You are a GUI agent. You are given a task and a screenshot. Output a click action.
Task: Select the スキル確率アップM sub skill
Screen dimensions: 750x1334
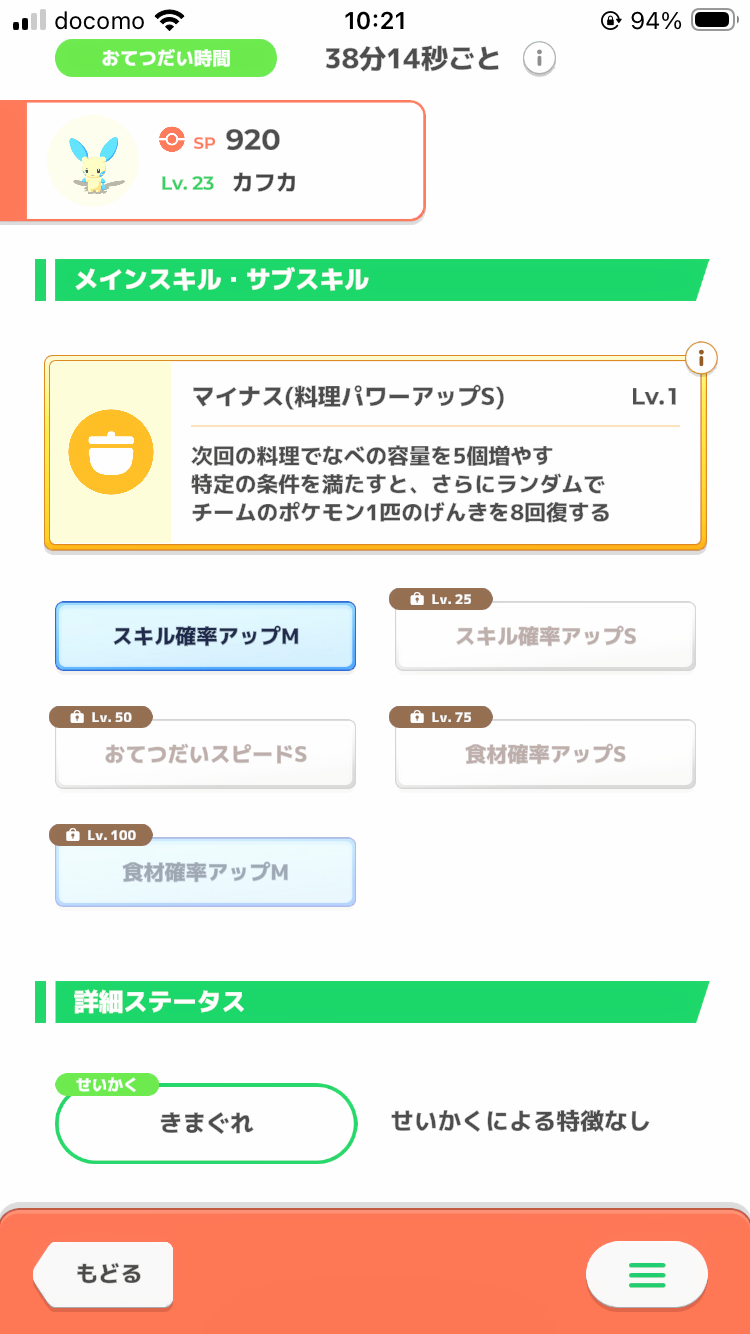(205, 636)
